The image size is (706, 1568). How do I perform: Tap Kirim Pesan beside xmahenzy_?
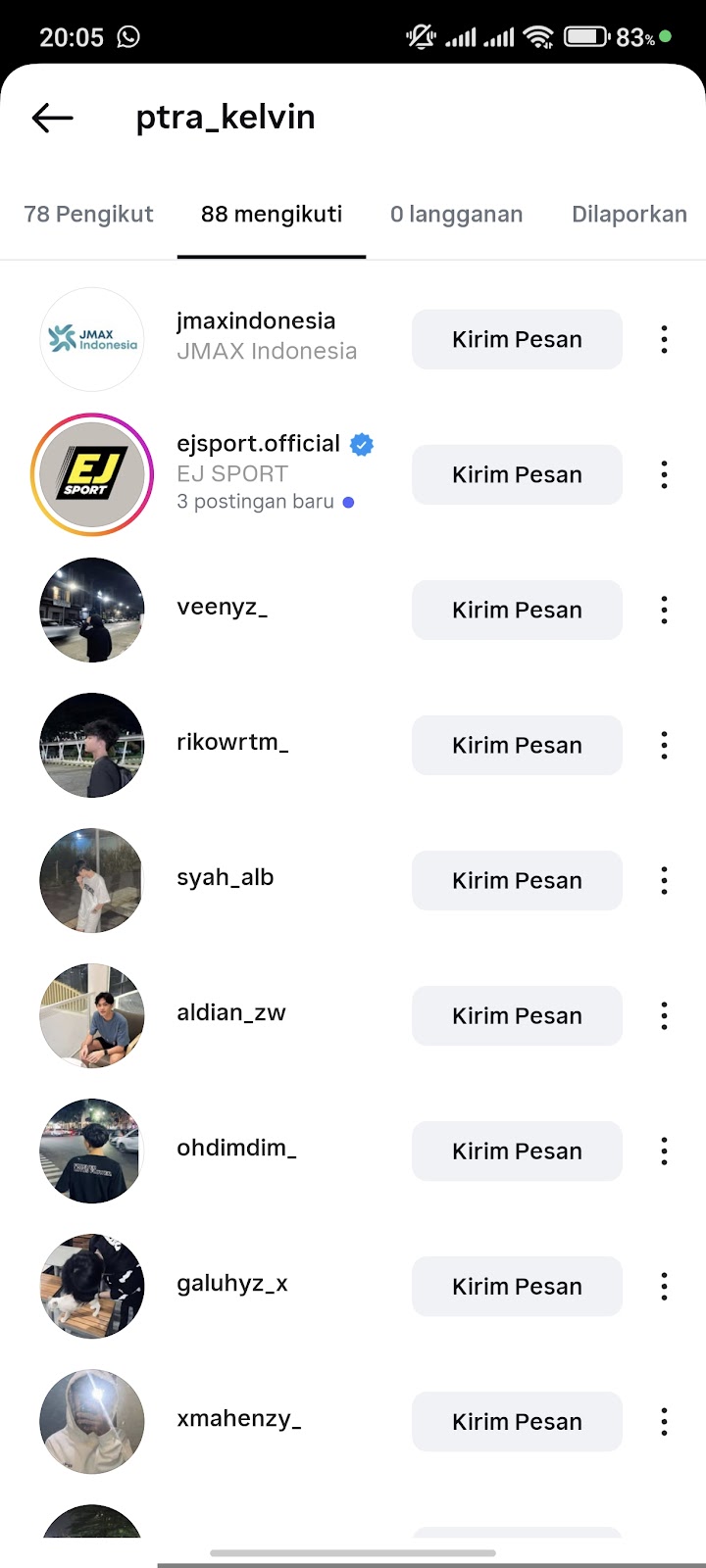(517, 1422)
